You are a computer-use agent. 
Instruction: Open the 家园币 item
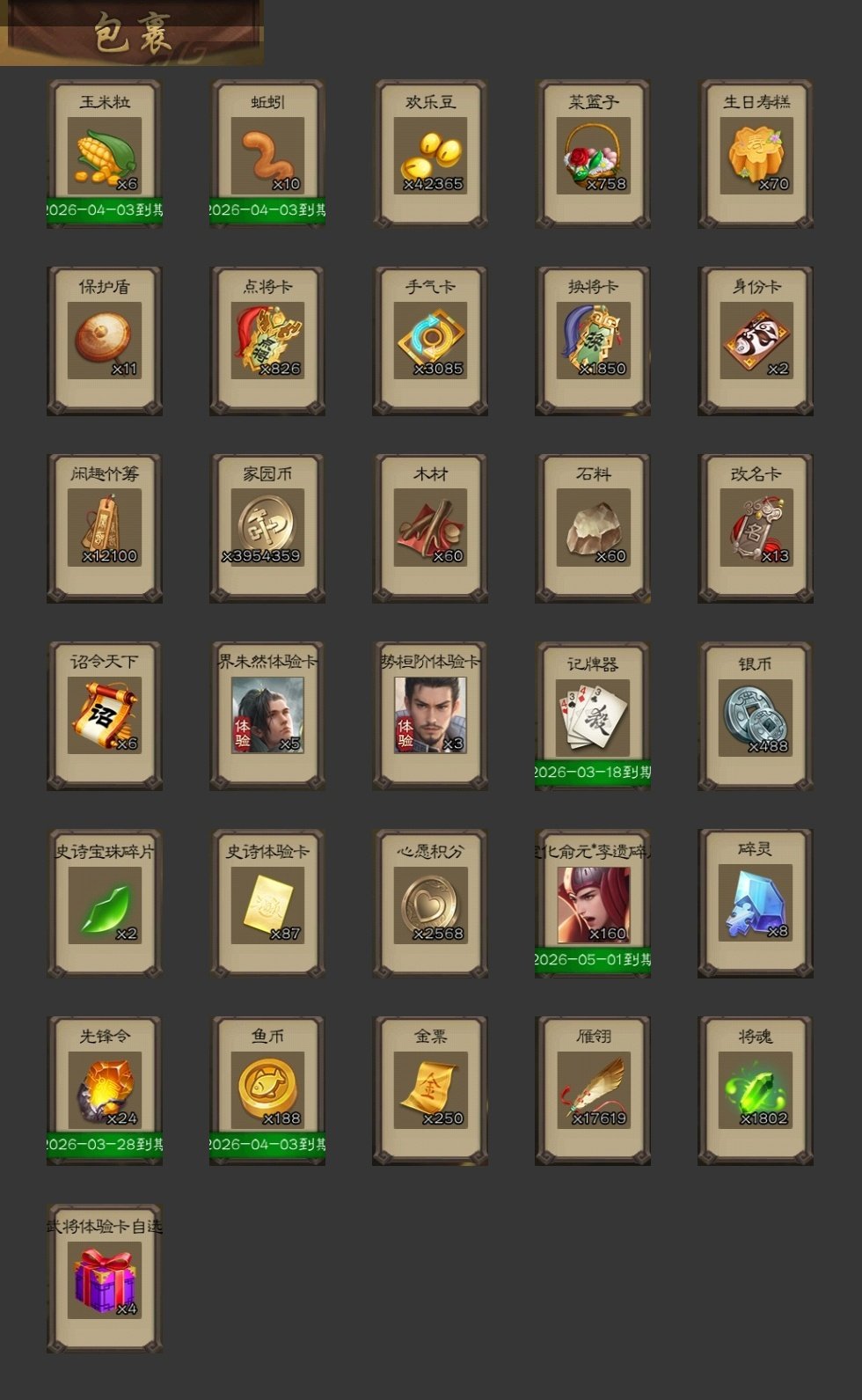pos(267,528)
